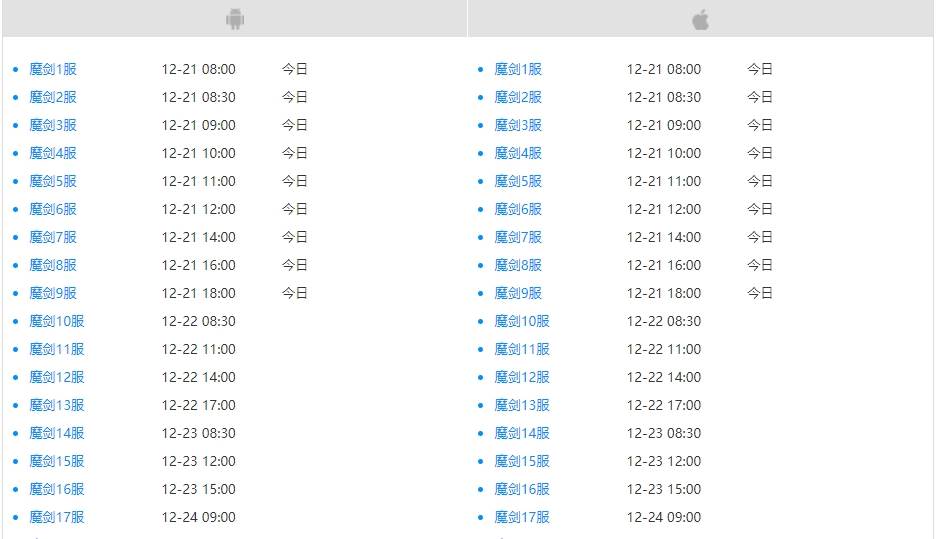Tap 魔剑14服 link in the Apple list
938x539 pixels.
[522, 433]
